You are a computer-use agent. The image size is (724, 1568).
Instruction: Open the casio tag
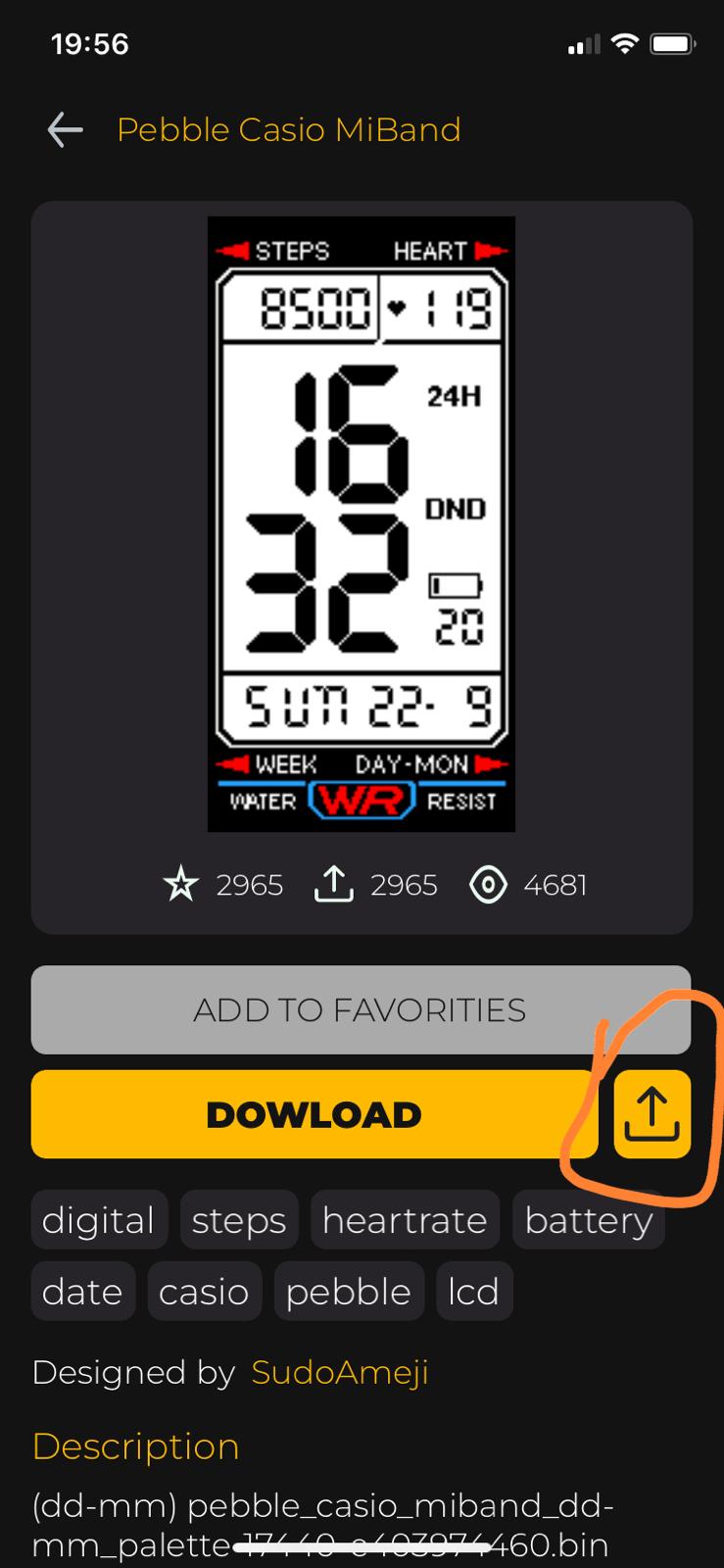[204, 1292]
